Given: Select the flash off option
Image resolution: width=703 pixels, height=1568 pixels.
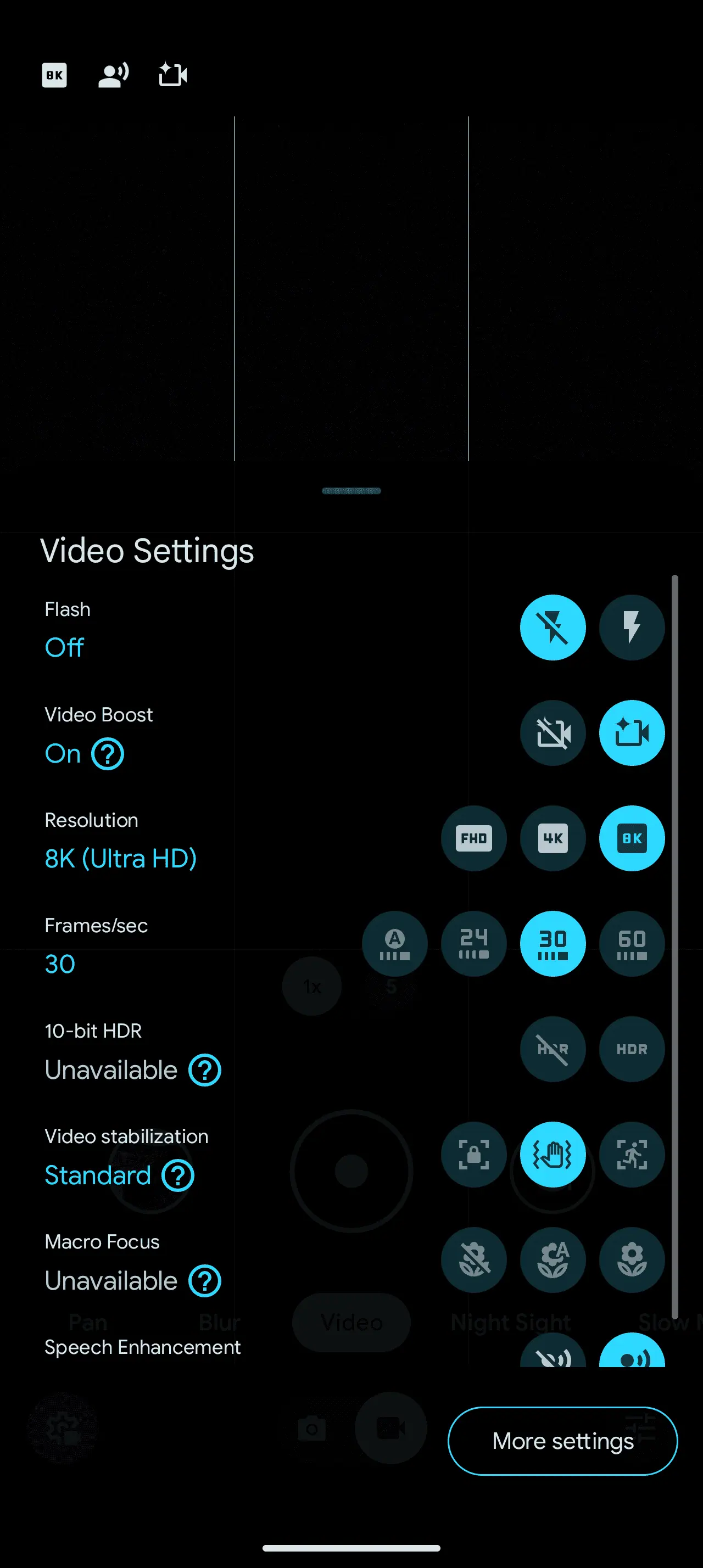Looking at the screenshot, I should point(553,627).
